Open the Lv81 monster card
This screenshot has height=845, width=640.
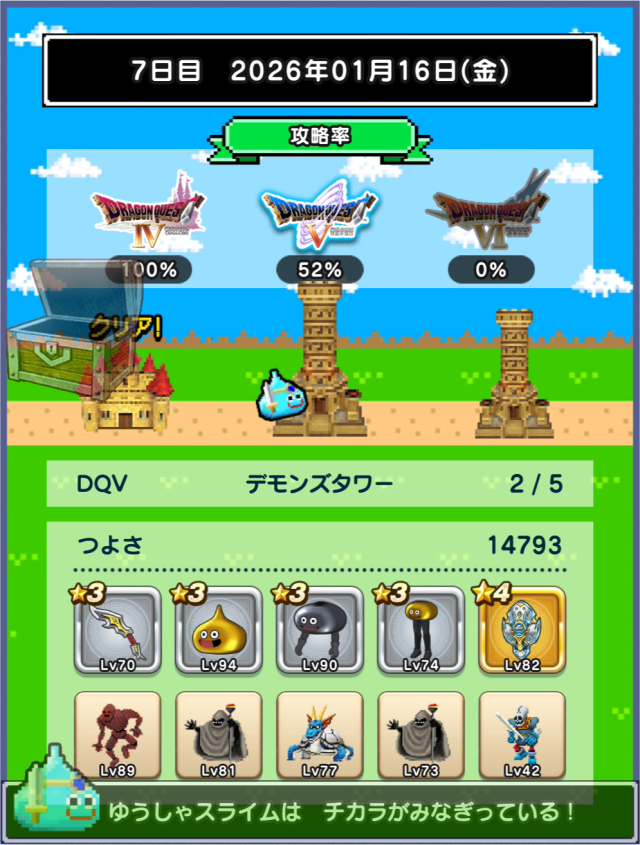218,736
